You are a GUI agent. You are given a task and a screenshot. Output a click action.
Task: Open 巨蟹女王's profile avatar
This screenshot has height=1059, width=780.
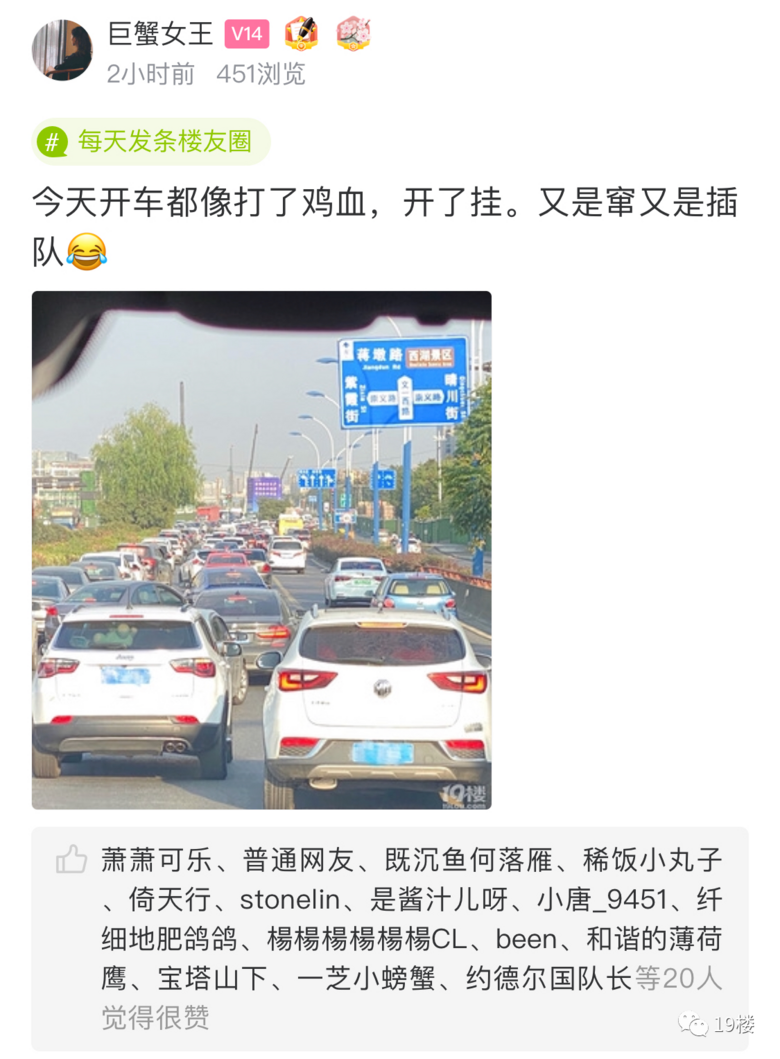click(x=62, y=50)
